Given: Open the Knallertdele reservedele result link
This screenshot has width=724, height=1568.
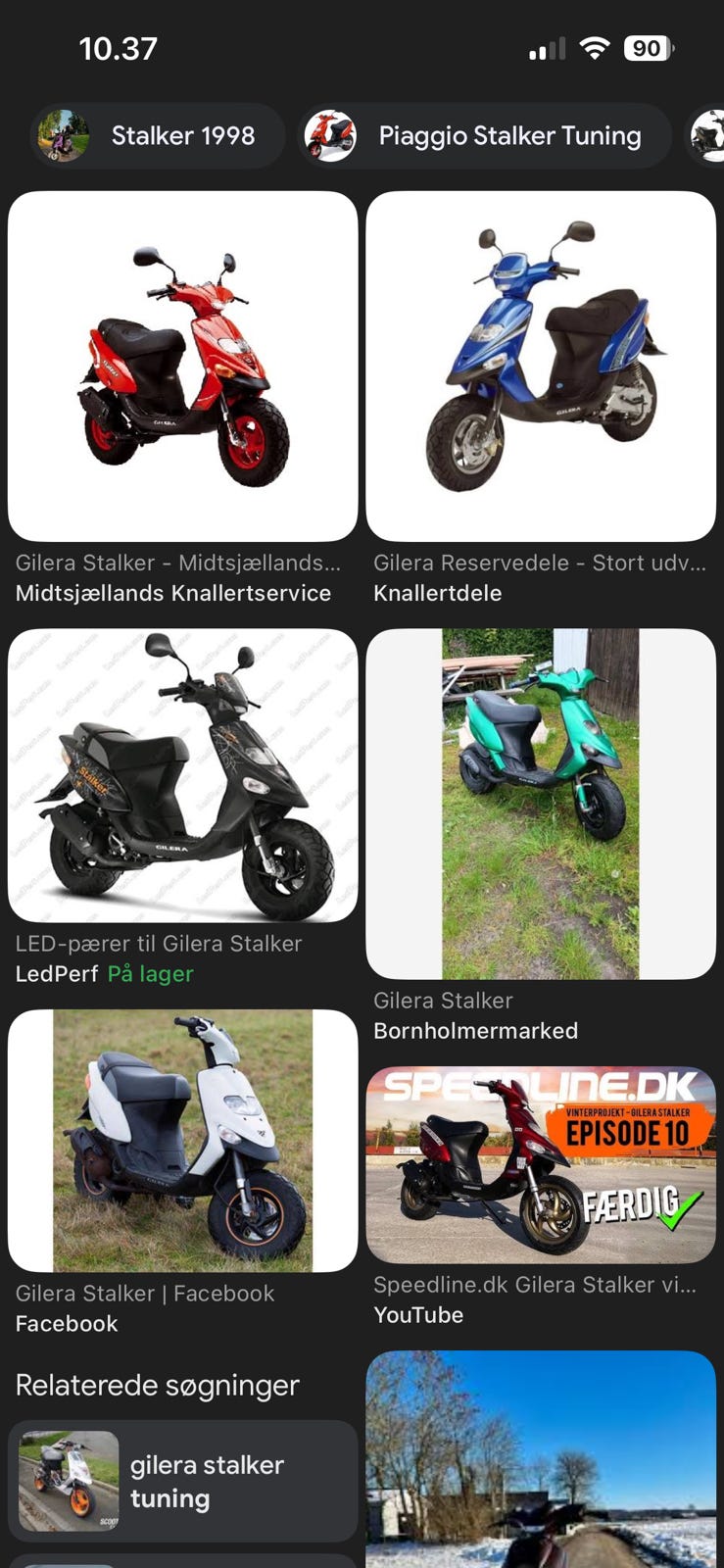Looking at the screenshot, I should 438,592.
